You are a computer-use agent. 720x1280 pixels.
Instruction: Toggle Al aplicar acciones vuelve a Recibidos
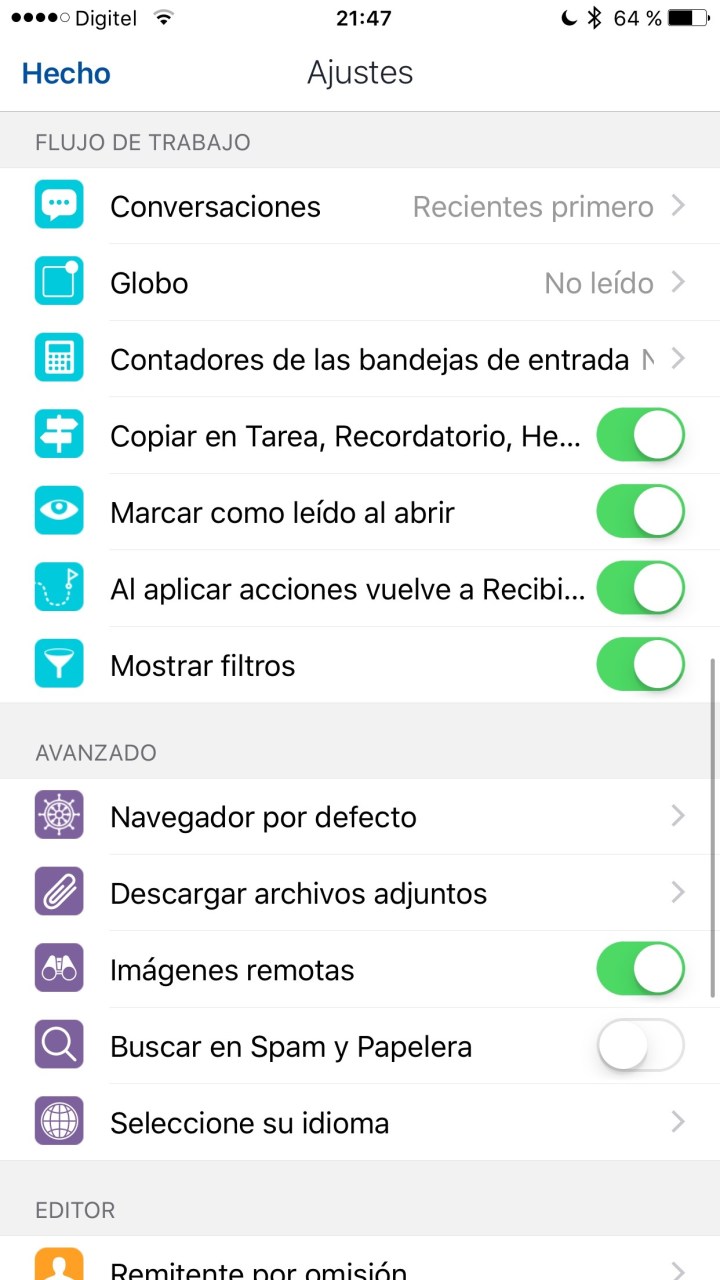640,588
